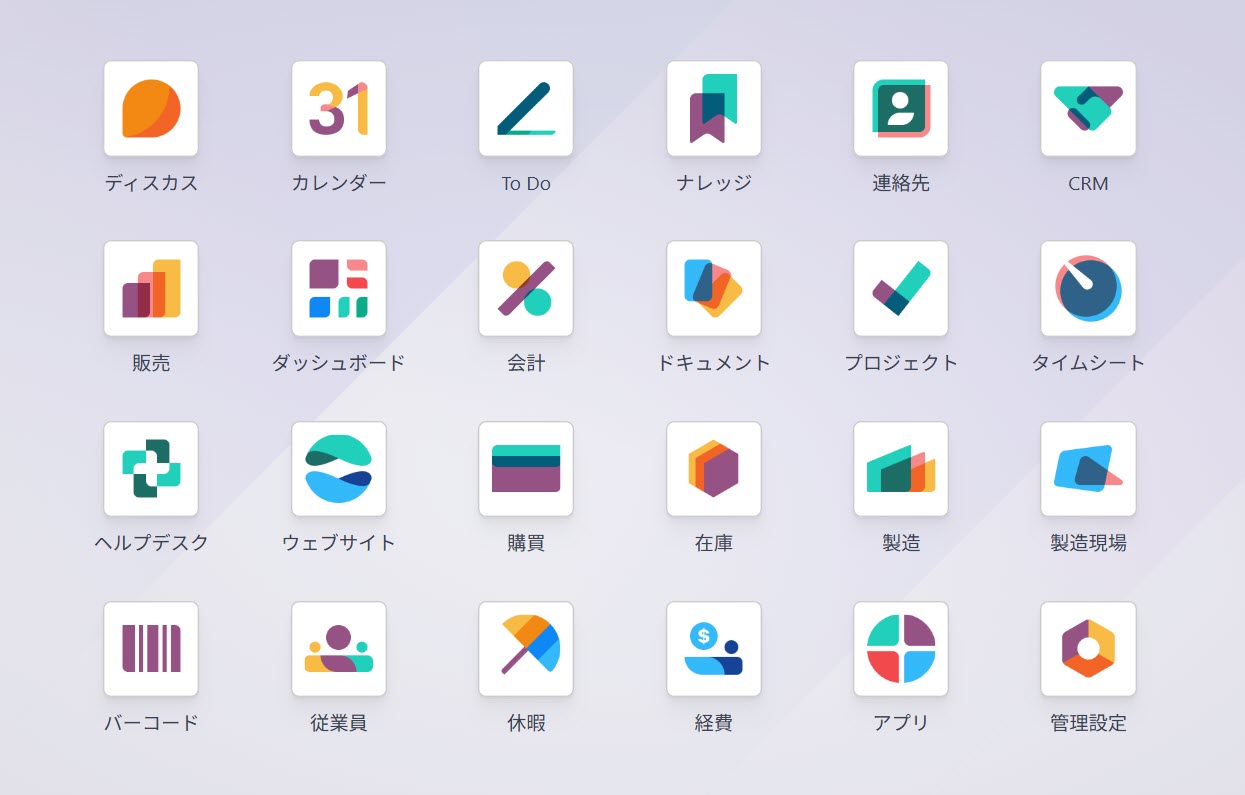Viewport: 1245px width, 795px height.
Task: Open the To Do app
Action: point(526,109)
